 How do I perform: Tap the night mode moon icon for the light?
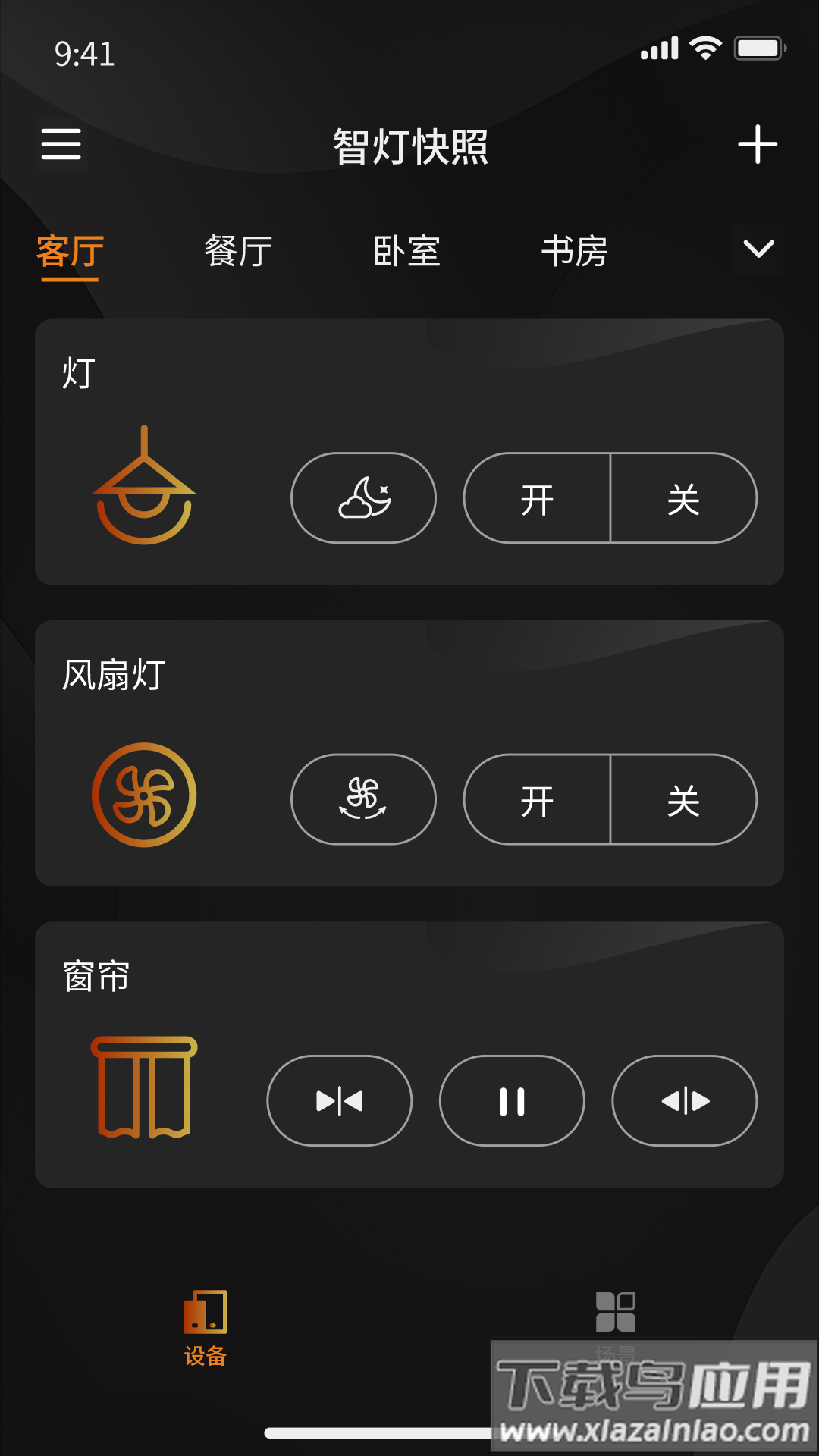(x=363, y=498)
